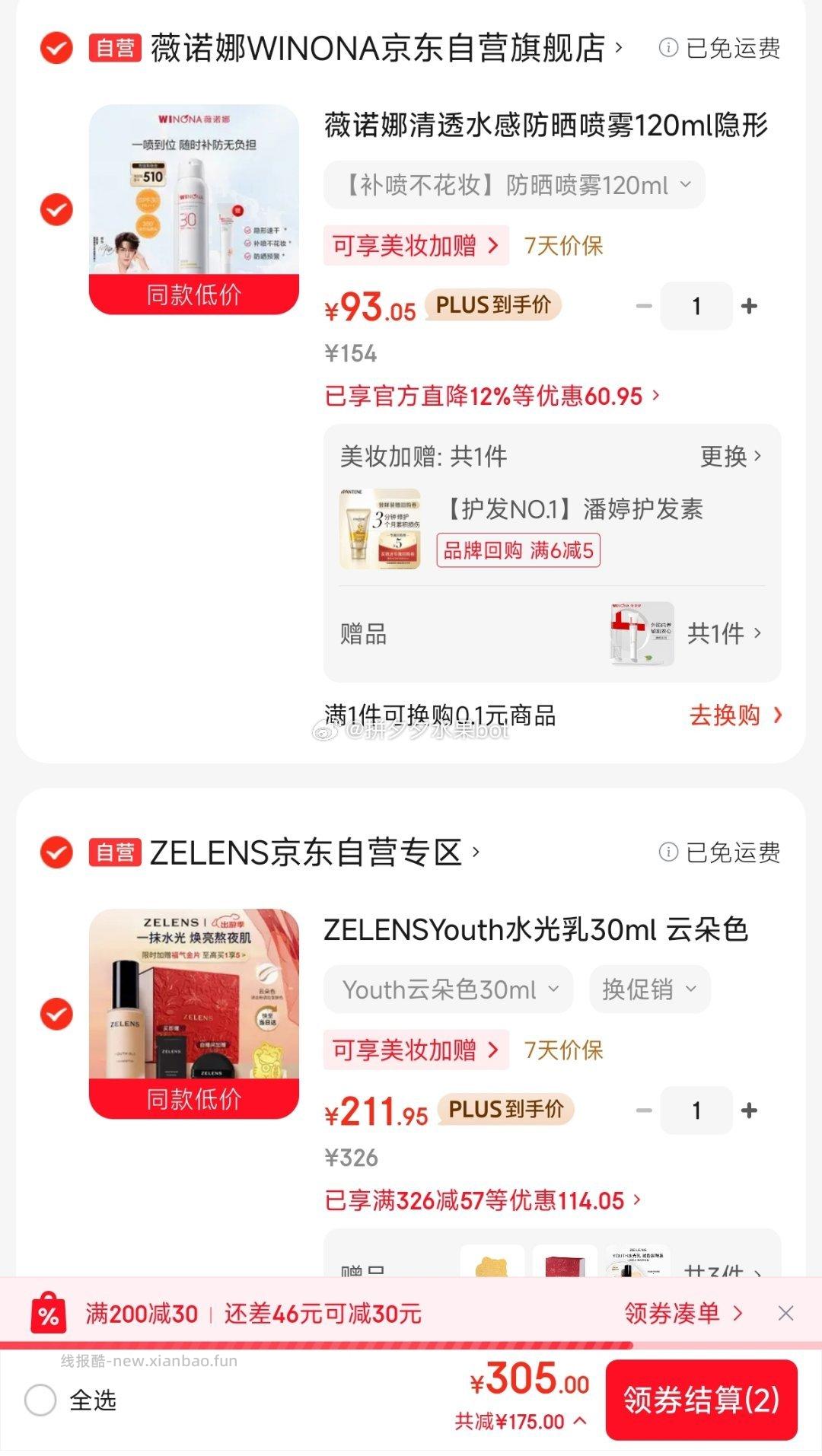The height and width of the screenshot is (1456, 822).
Task: Increase the WINONA spray quantity with plus icon
Action: (750, 305)
